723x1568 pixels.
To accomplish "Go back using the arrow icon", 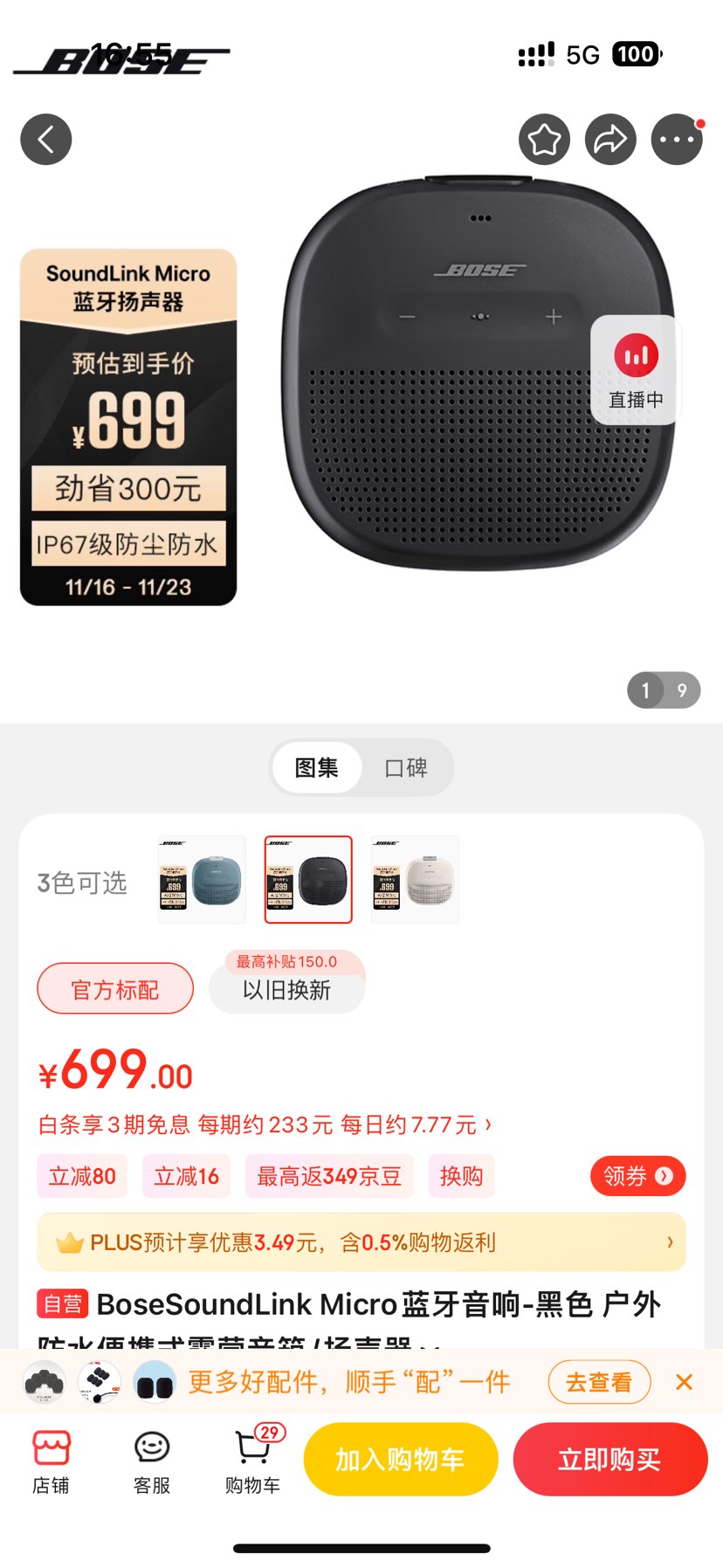I will tap(46, 140).
